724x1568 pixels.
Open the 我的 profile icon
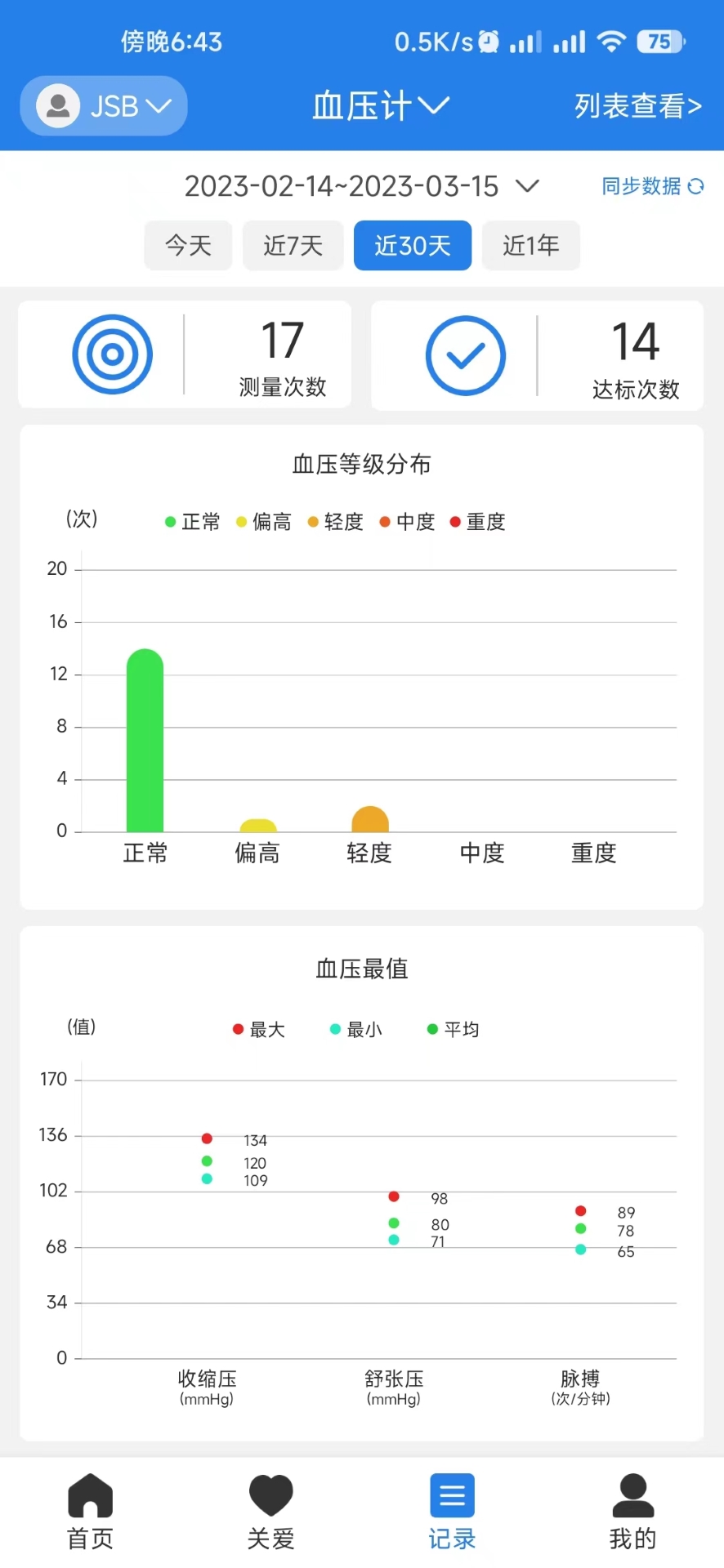[x=632, y=1495]
